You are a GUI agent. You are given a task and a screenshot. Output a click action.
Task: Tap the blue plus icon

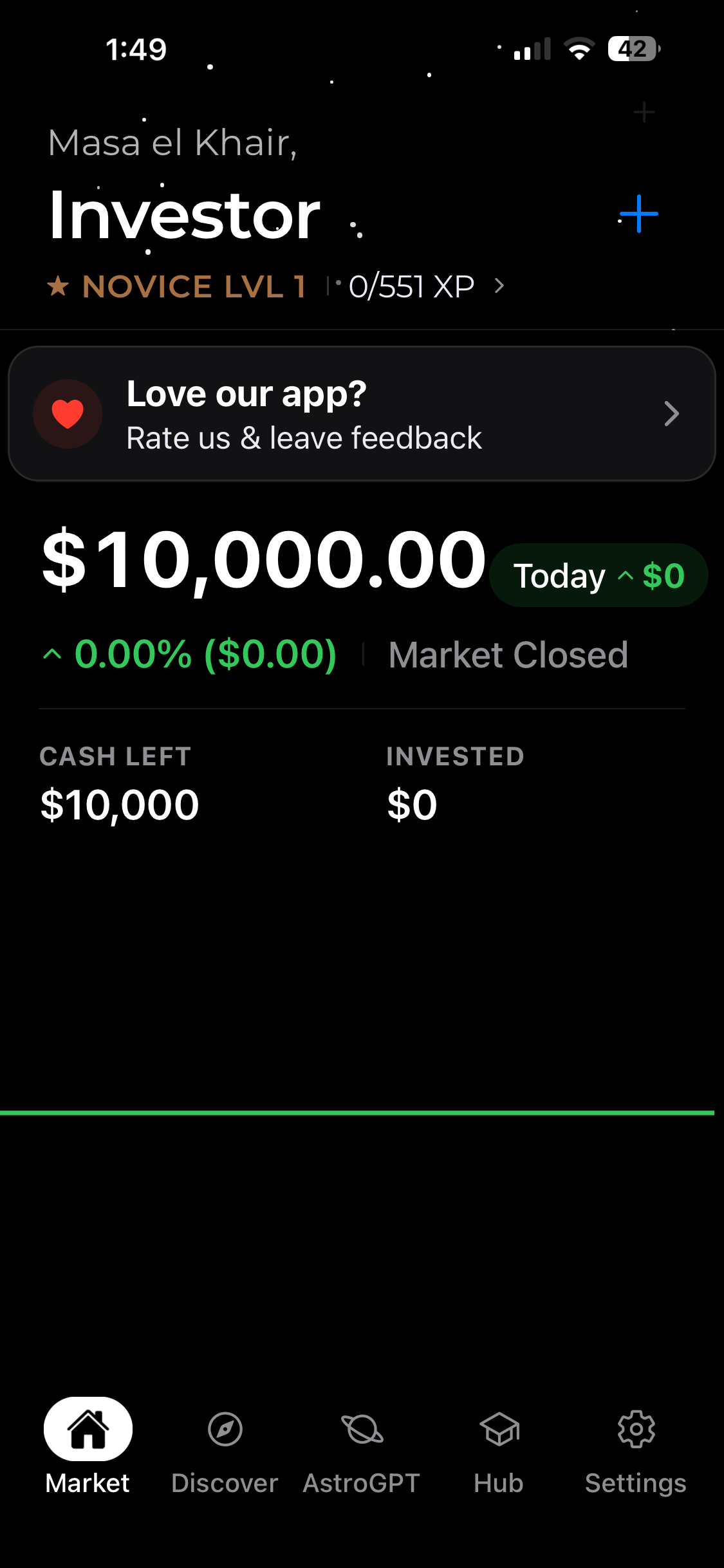pos(638,214)
